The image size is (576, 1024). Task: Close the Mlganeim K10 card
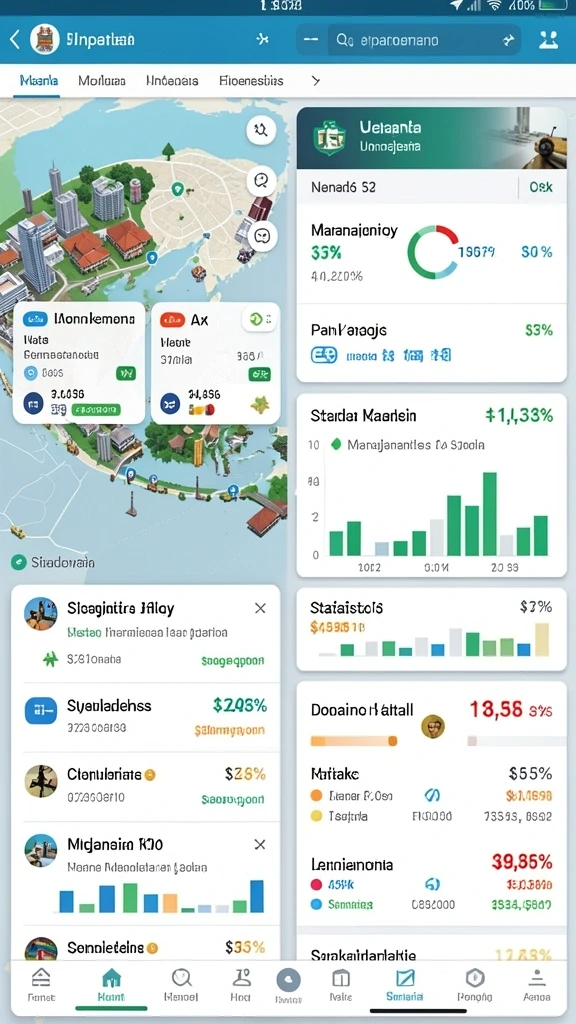(260, 844)
